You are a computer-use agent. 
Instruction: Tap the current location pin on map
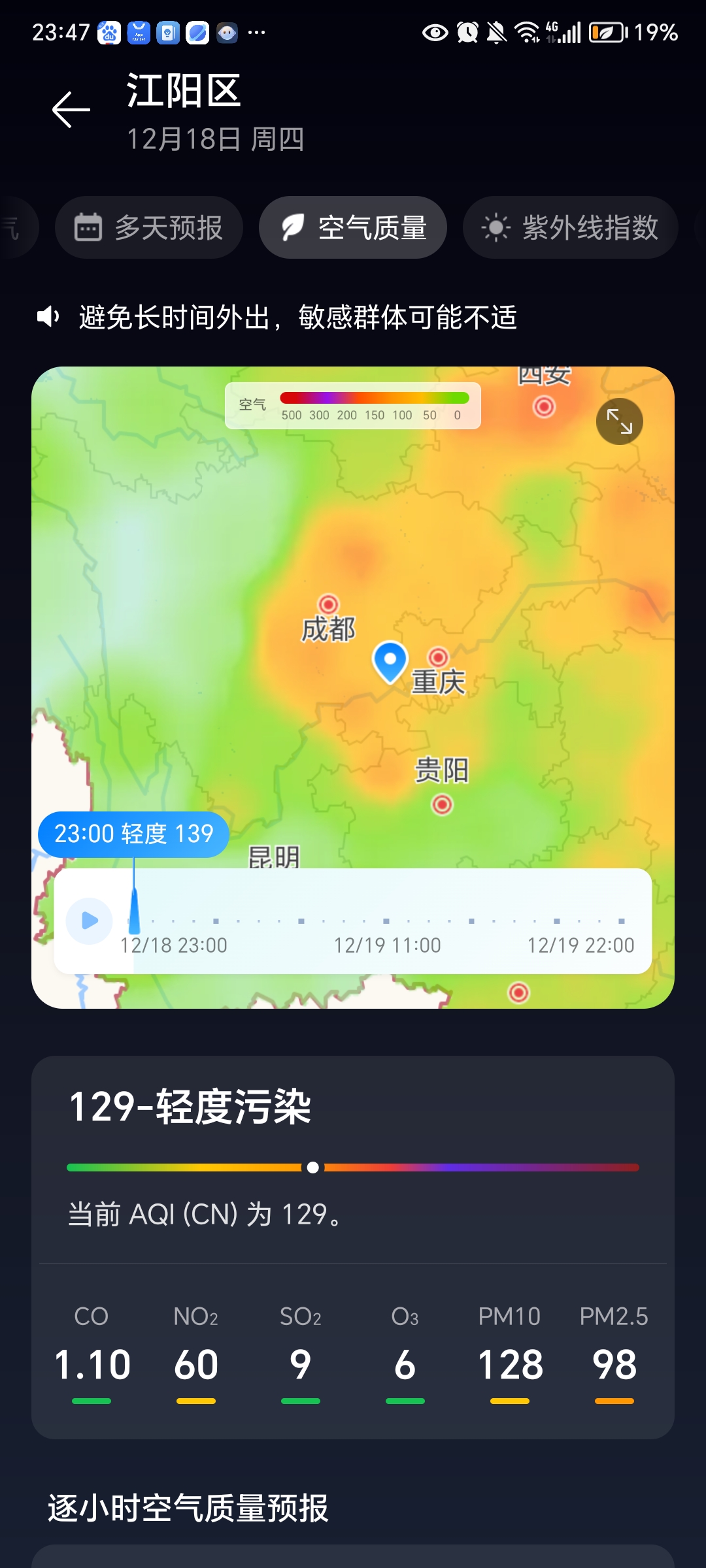pos(390,660)
